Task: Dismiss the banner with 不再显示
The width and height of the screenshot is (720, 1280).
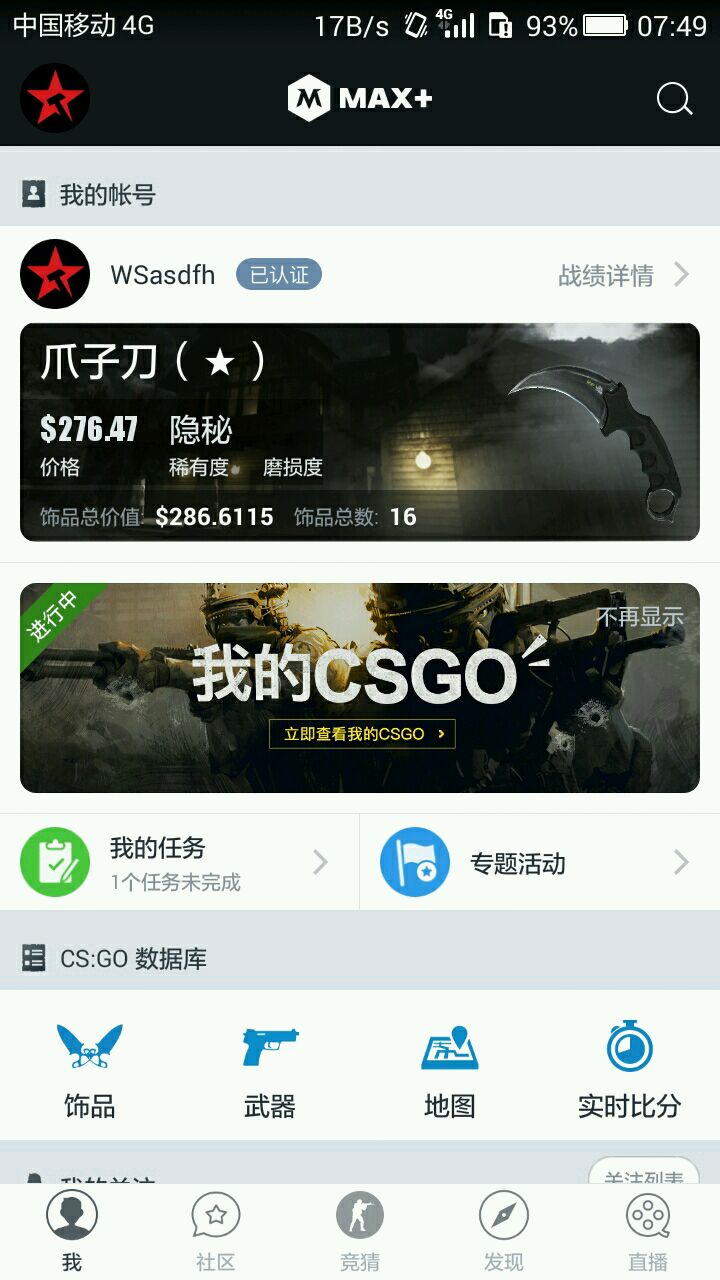Action: 640,617
